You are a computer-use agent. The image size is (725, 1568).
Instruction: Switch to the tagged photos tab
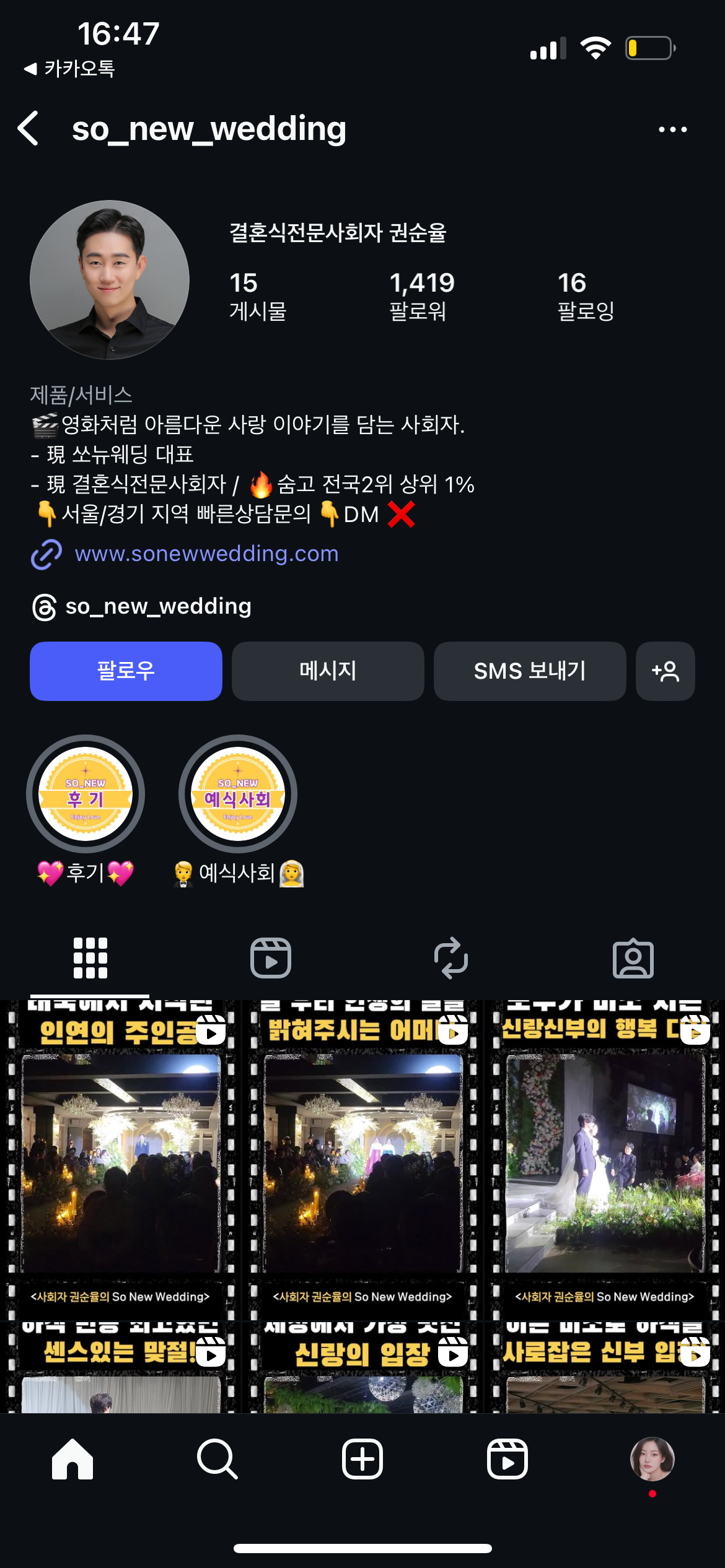633,959
